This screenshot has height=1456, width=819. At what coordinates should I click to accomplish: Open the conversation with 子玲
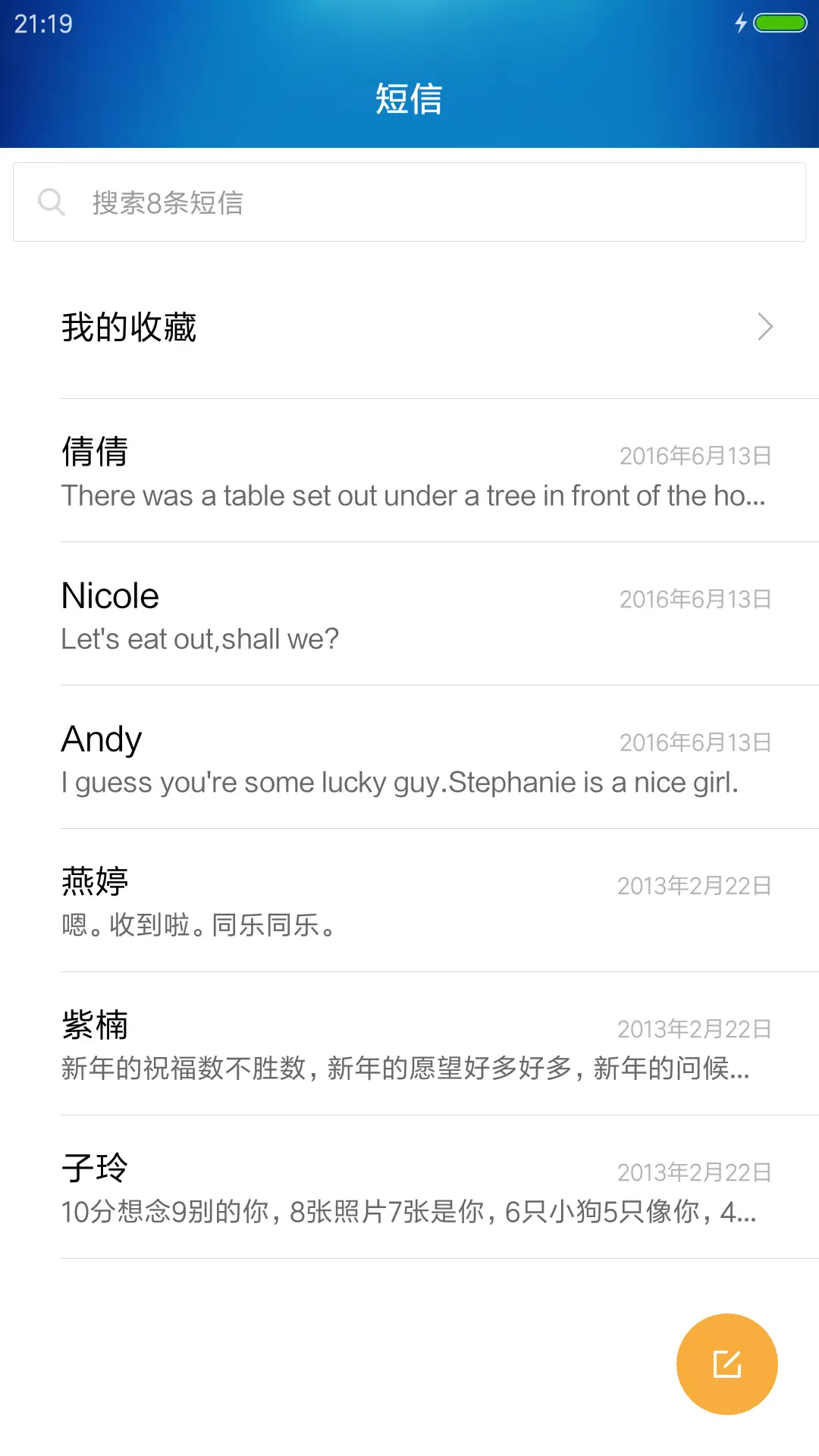click(409, 1188)
